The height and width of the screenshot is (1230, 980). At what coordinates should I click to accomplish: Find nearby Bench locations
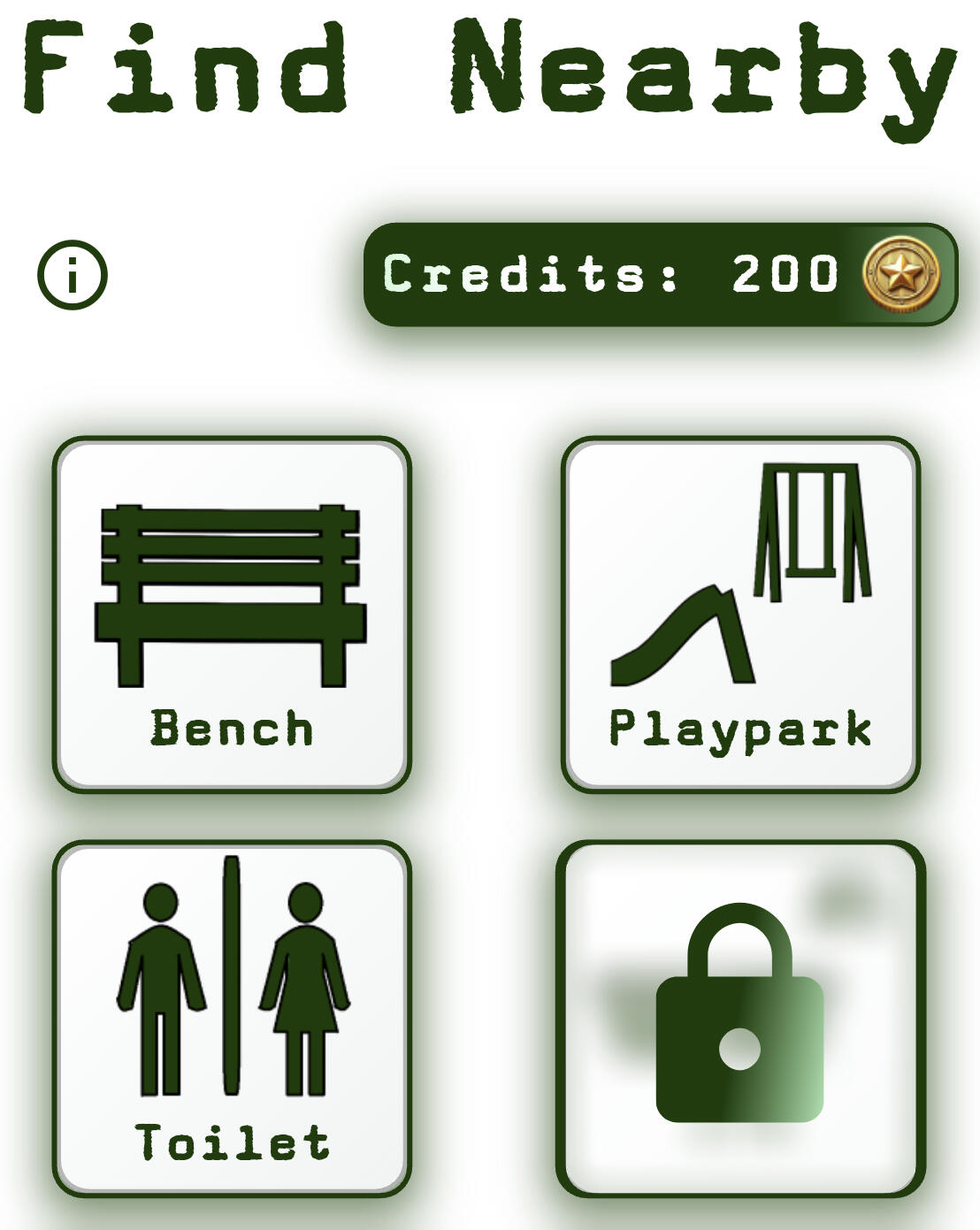click(x=232, y=615)
